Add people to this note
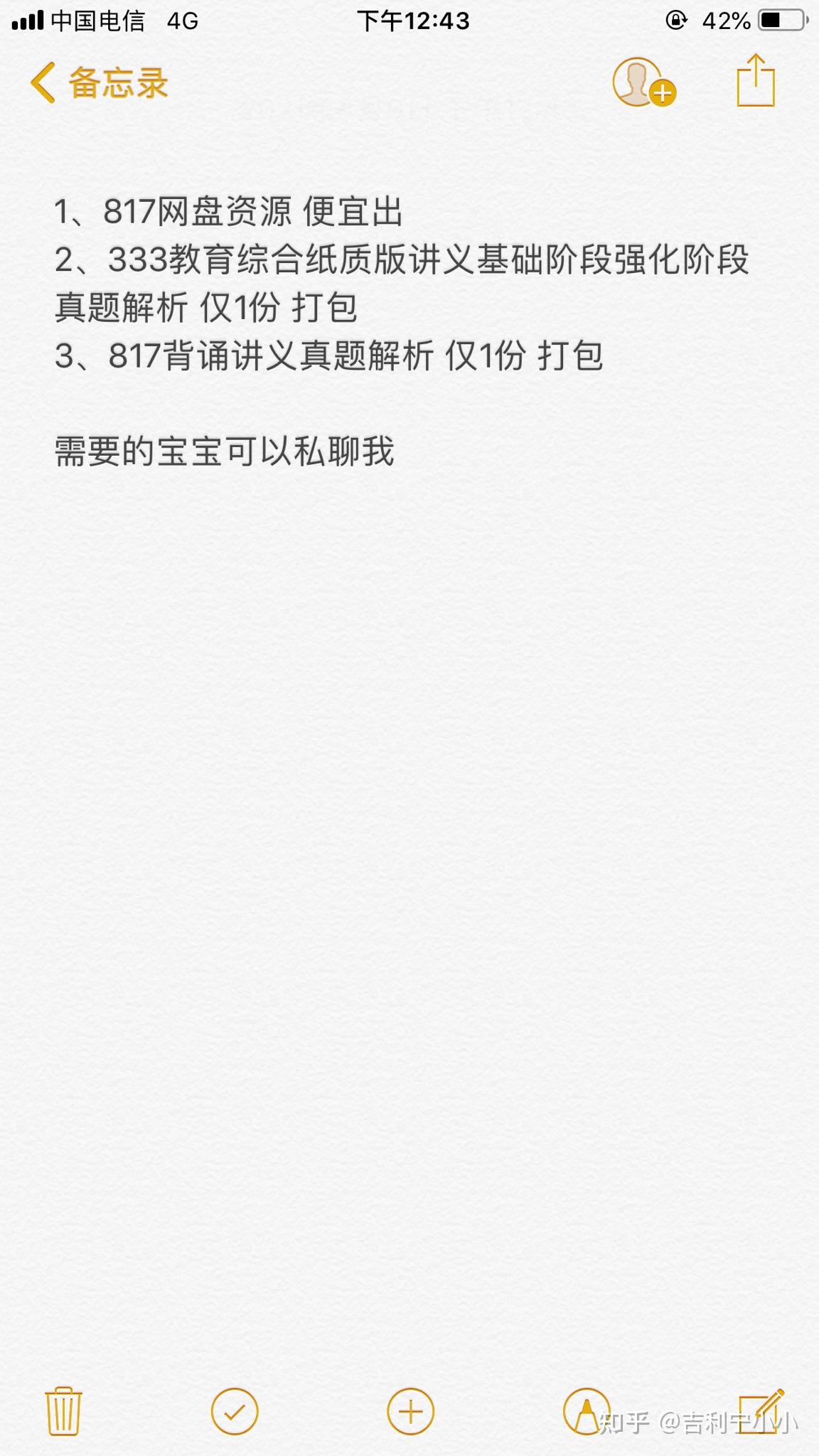Screen dimensions: 819x1456 coord(643,83)
